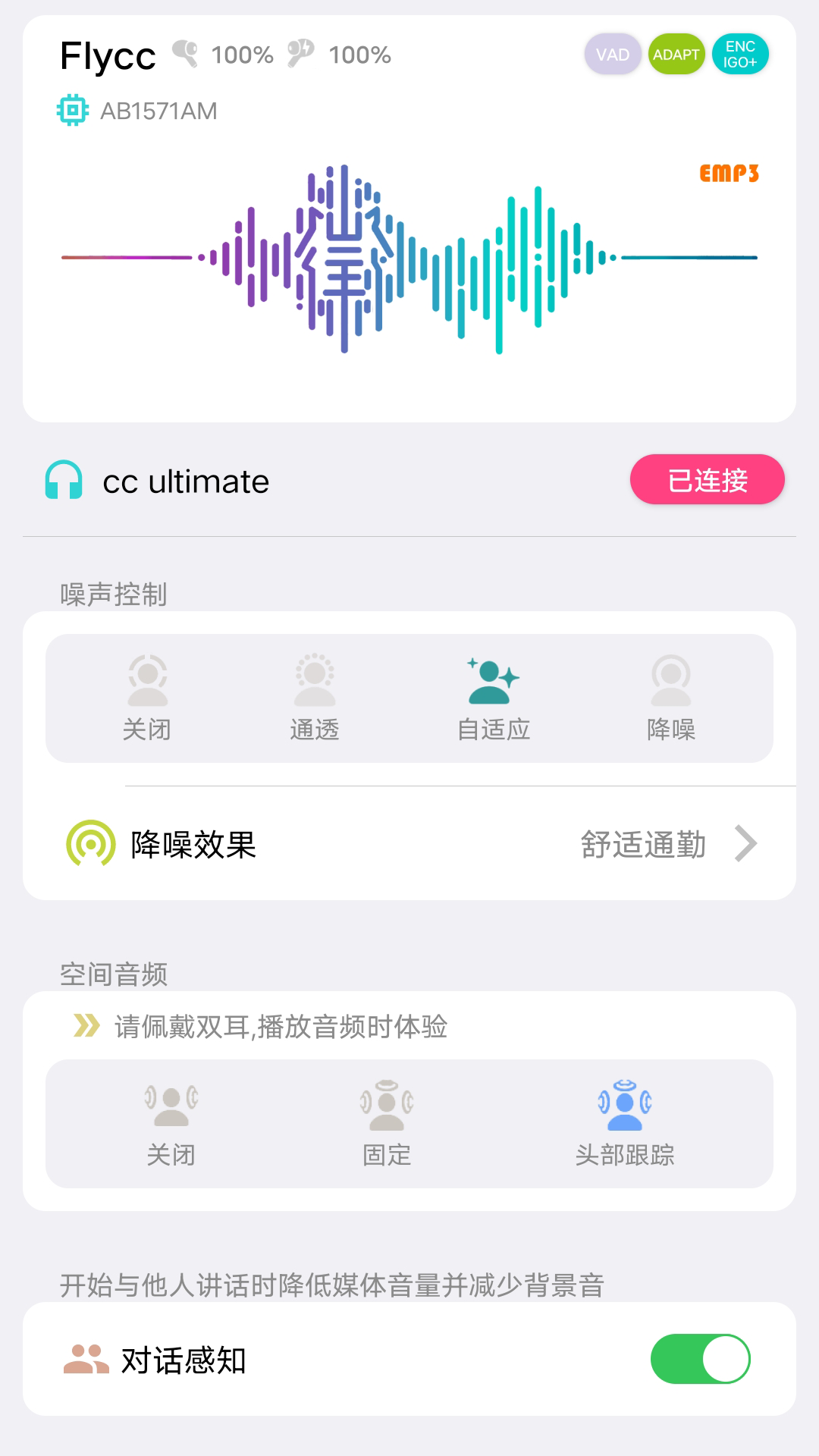Select 固定 spatial audio mode
Viewport: 819px width, 1456px height.
(x=388, y=1122)
